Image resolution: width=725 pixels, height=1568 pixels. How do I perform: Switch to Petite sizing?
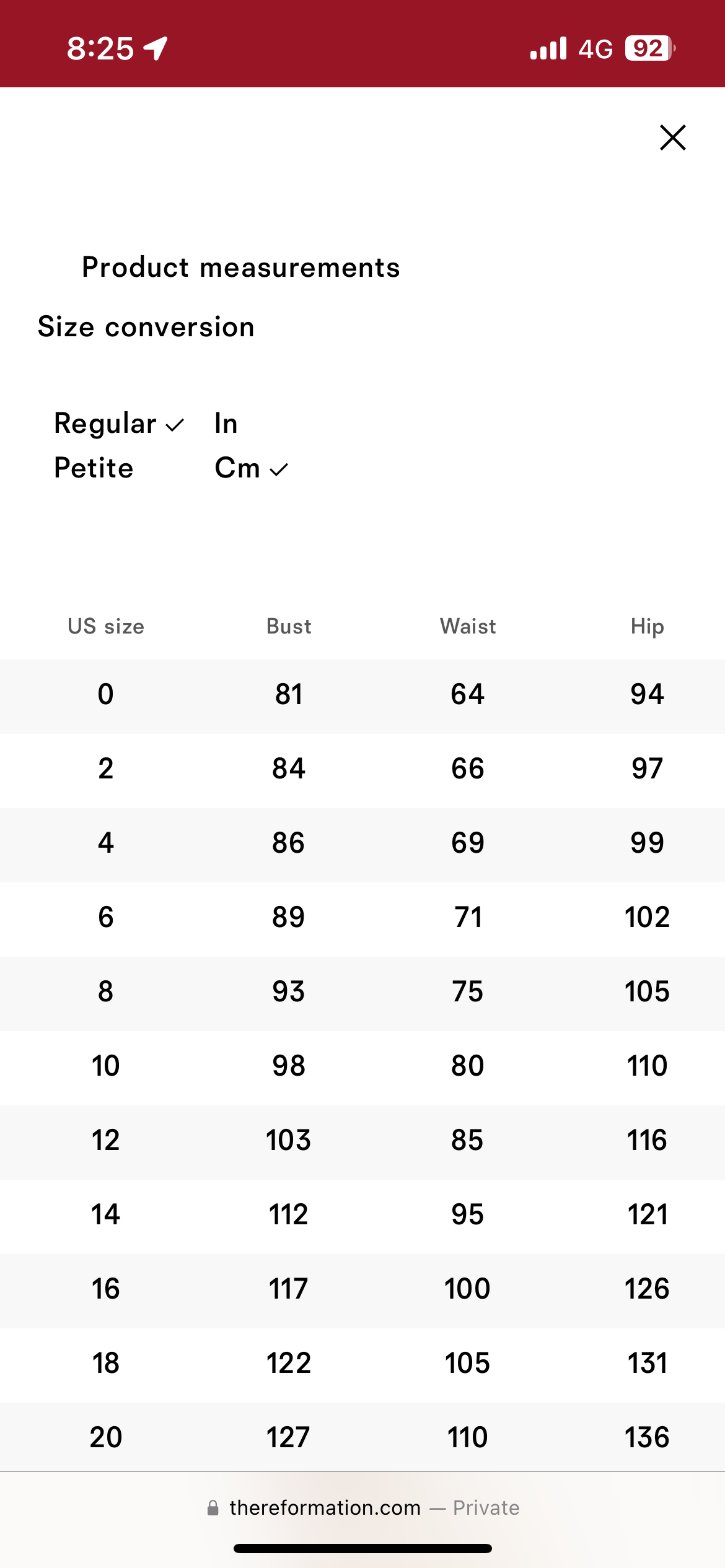tap(94, 468)
